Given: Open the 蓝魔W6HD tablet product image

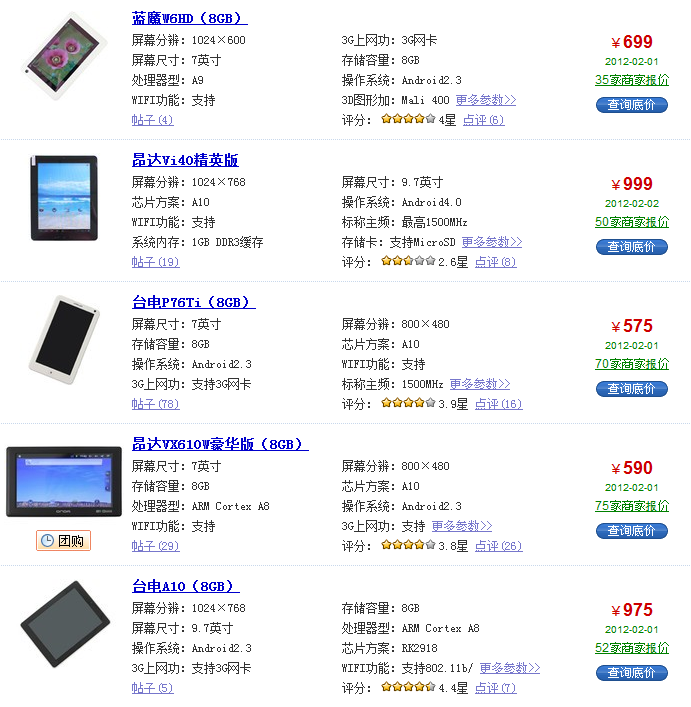Looking at the screenshot, I should (x=64, y=56).
